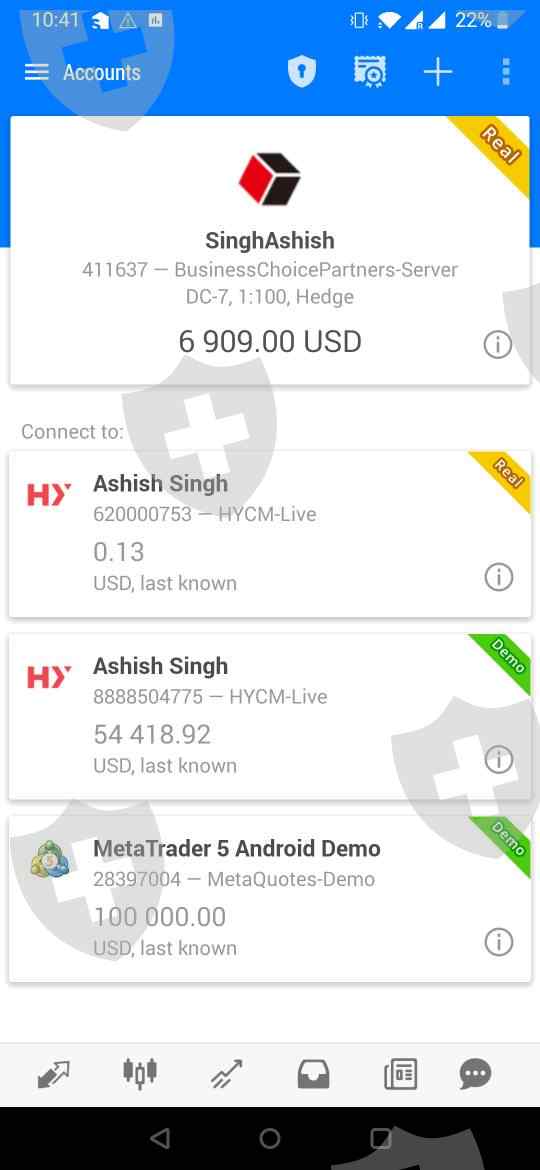
Task: Open the certificate icon in the app bar
Action: point(370,72)
